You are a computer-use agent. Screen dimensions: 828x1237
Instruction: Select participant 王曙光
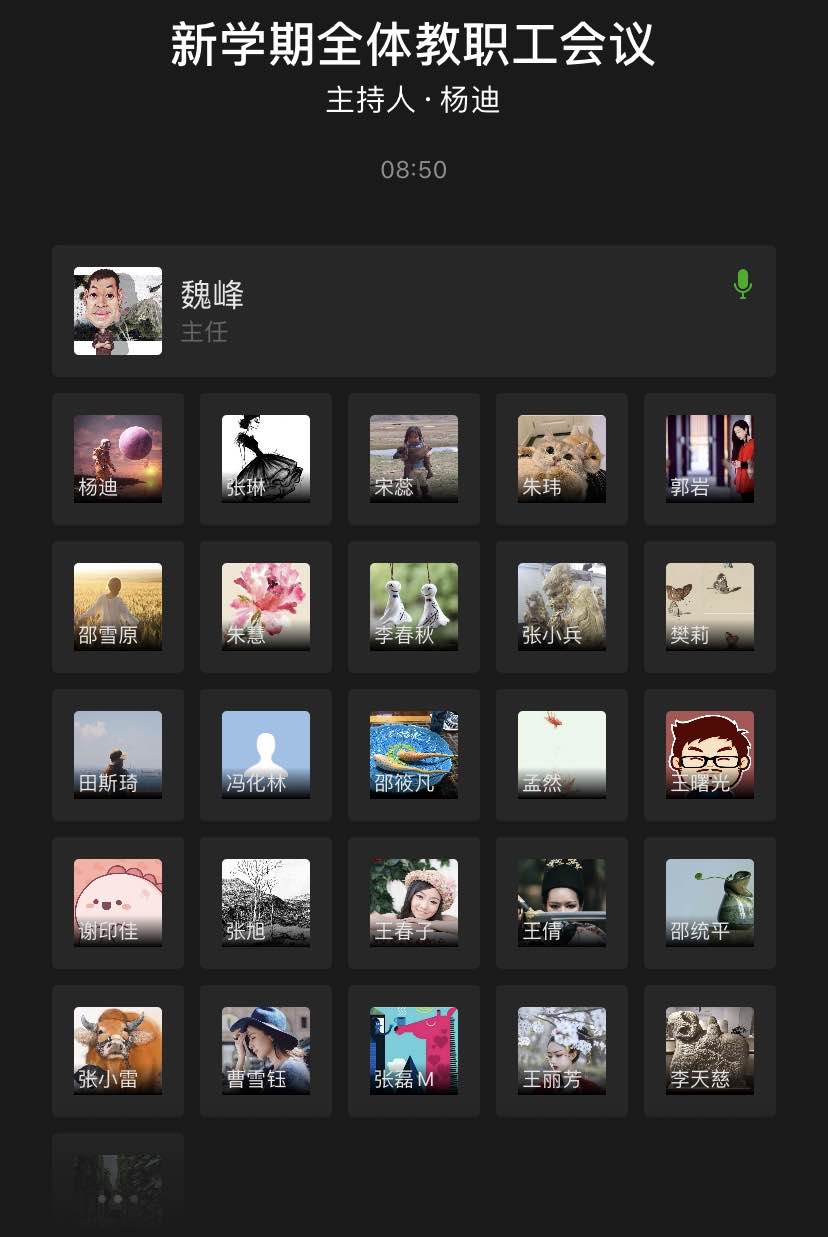710,755
